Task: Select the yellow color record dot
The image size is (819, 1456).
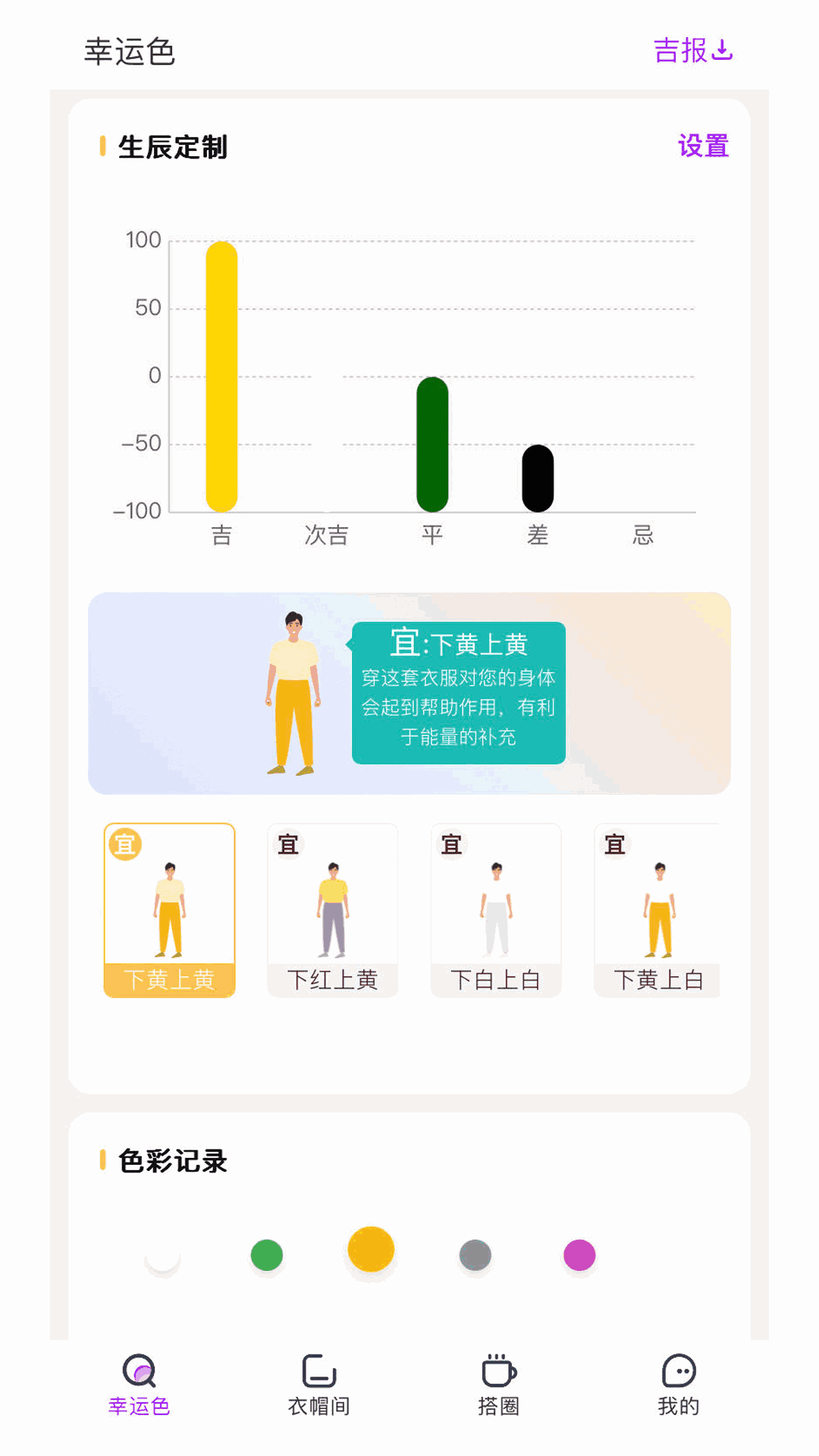Action: [371, 1249]
